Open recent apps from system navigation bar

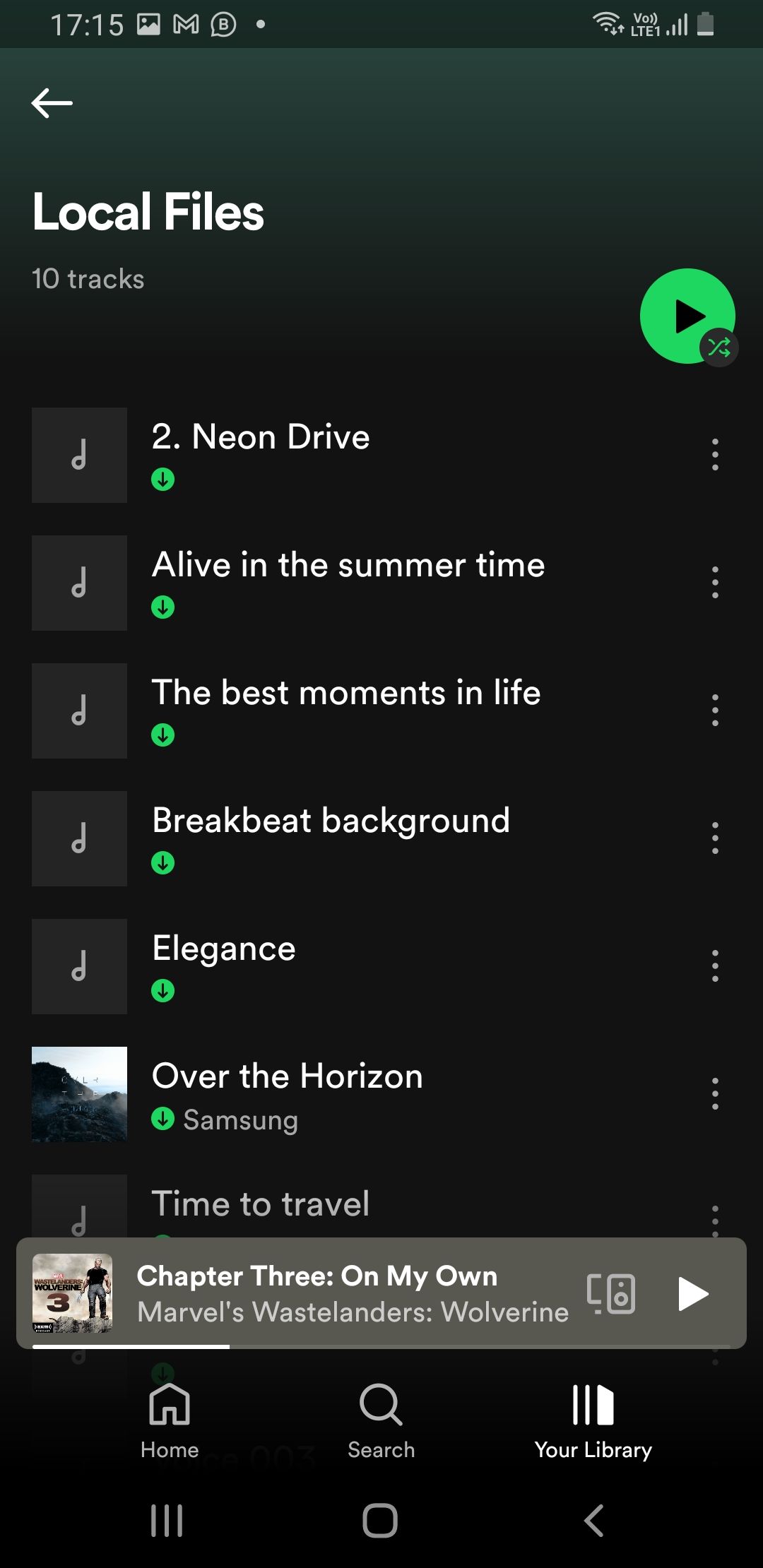point(167,1520)
